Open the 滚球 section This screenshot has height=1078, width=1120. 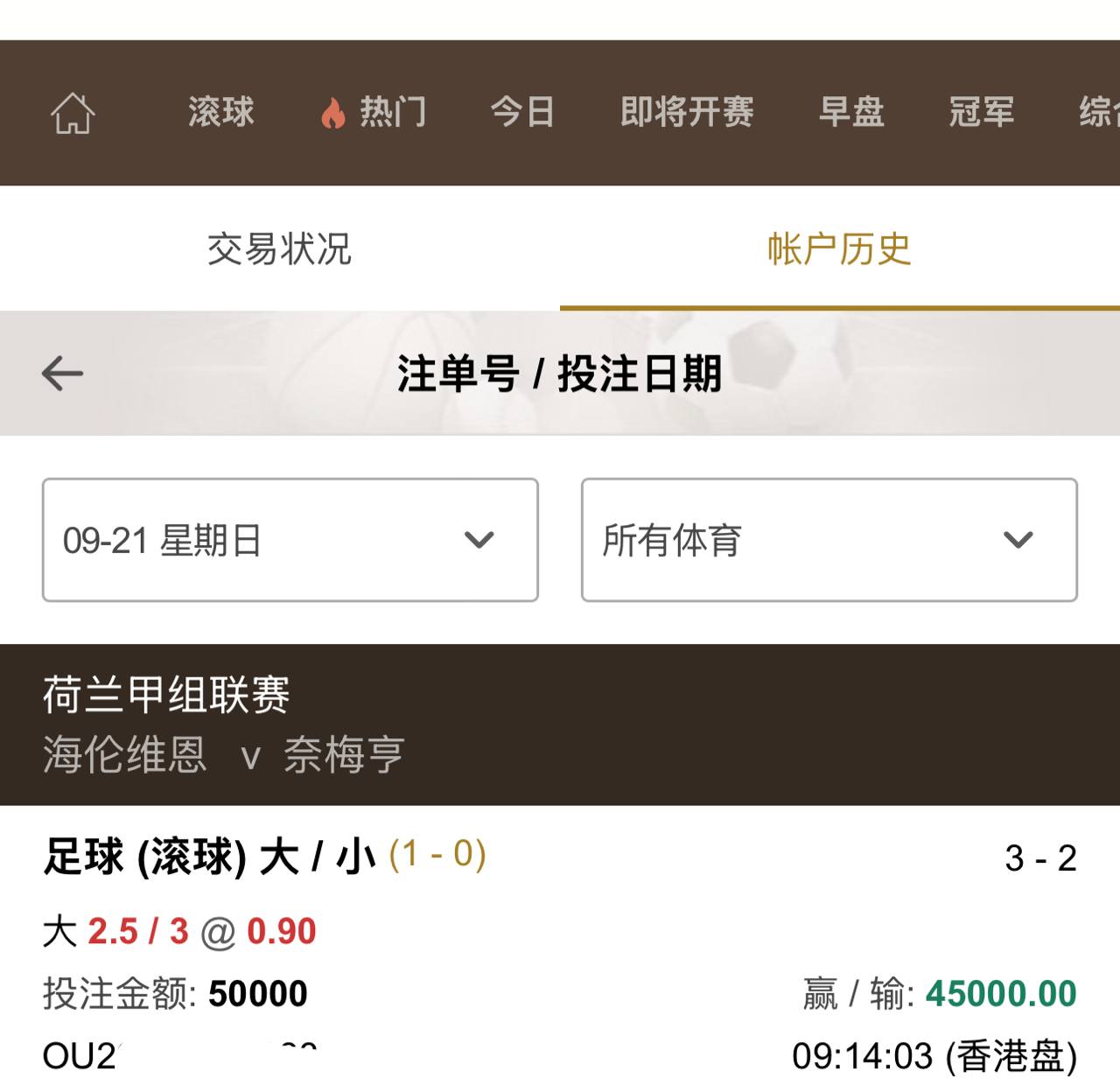click(220, 112)
